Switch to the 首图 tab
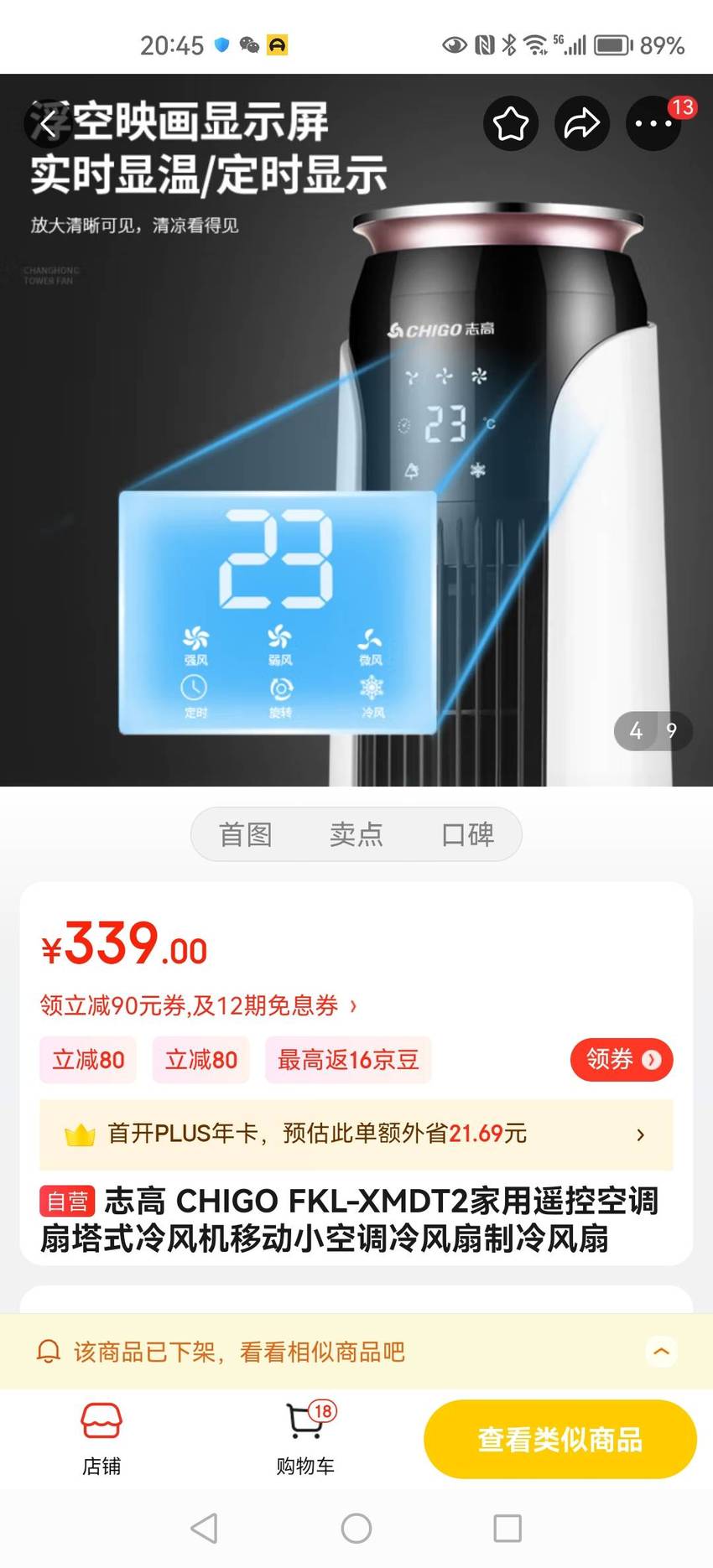Screen dimensions: 713x1568 (245, 834)
